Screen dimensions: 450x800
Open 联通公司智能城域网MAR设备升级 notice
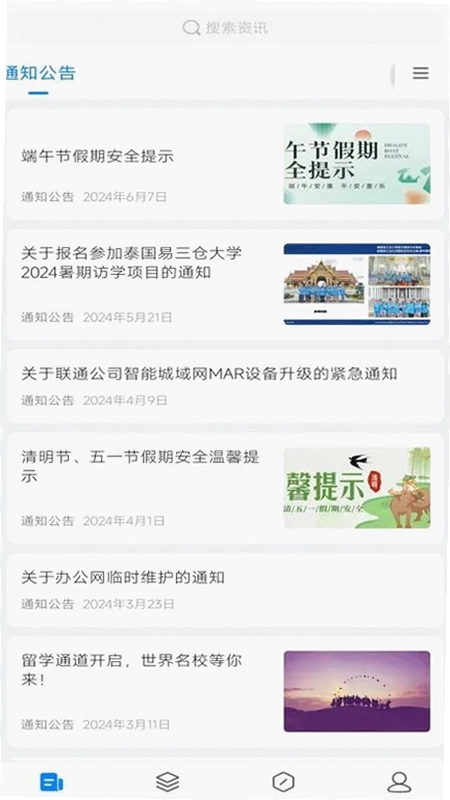225,386
